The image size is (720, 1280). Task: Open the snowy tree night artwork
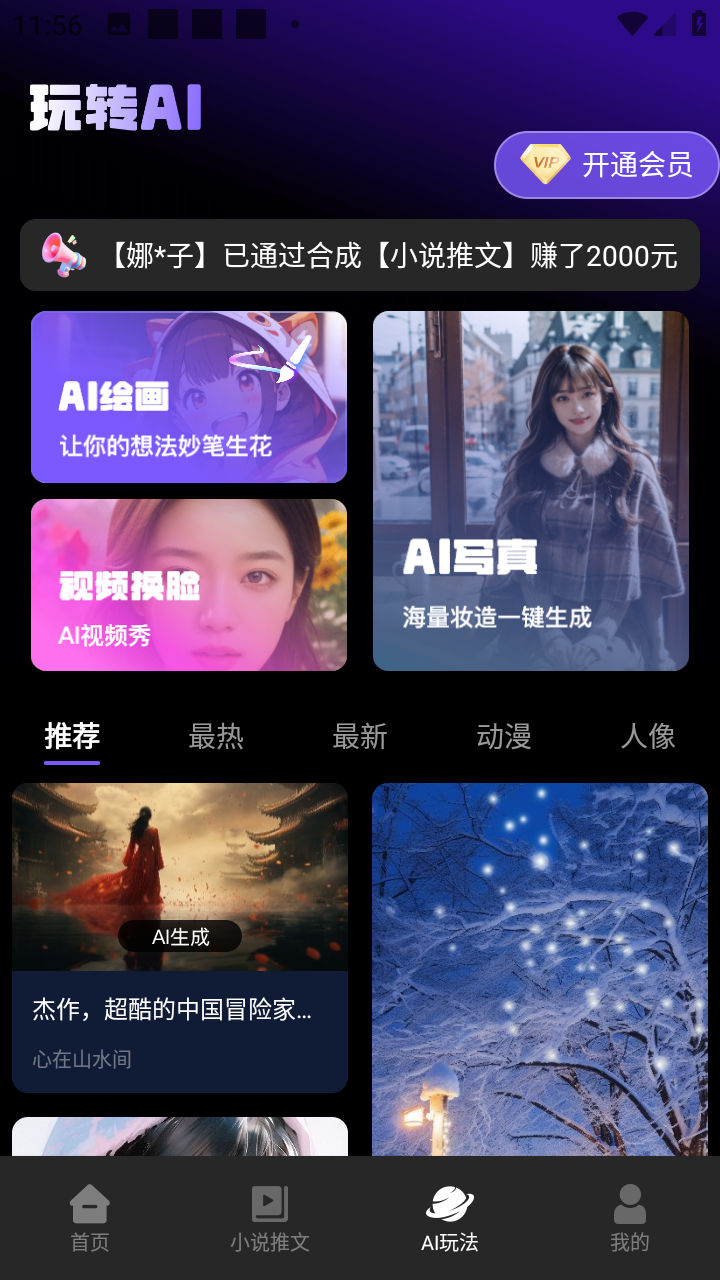[x=540, y=968]
